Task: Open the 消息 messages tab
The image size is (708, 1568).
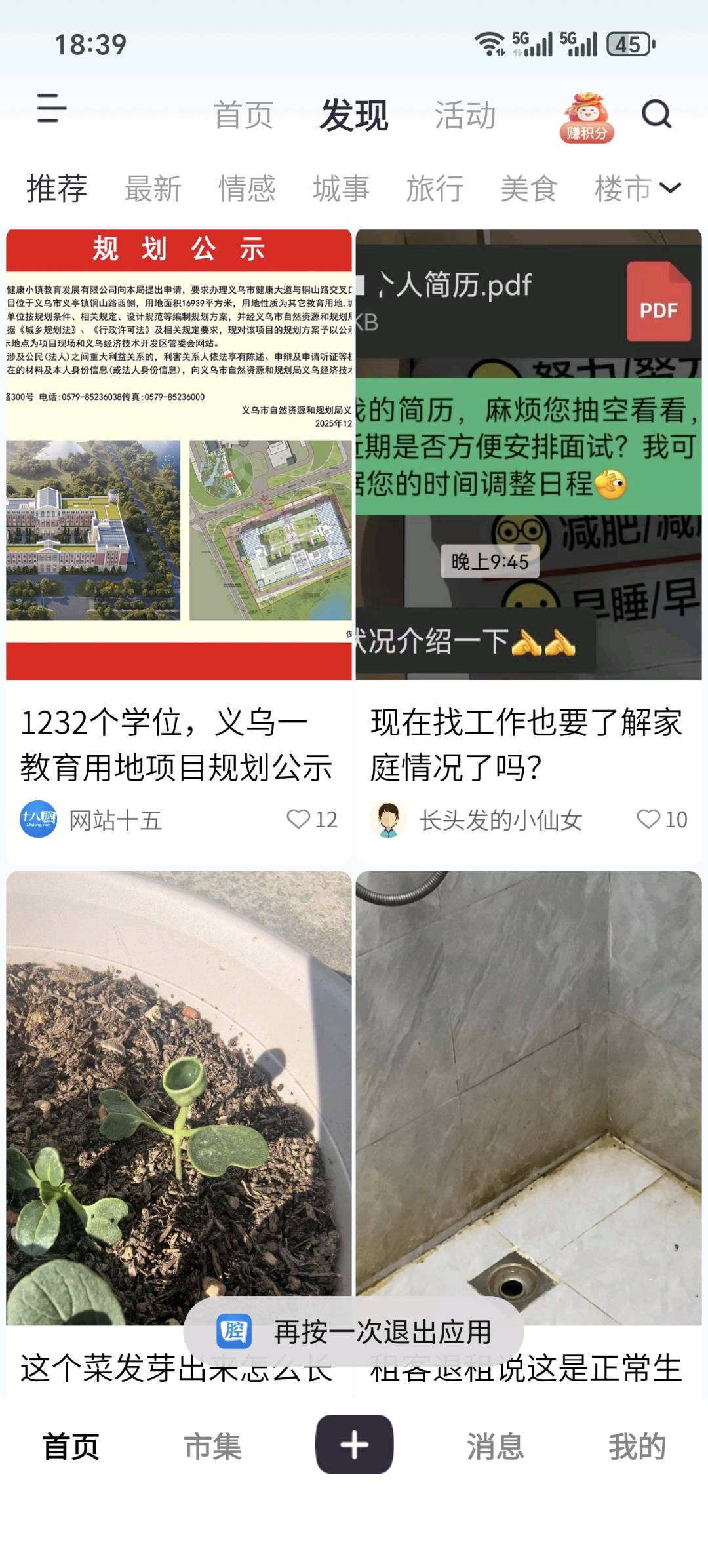Action: (x=496, y=1446)
